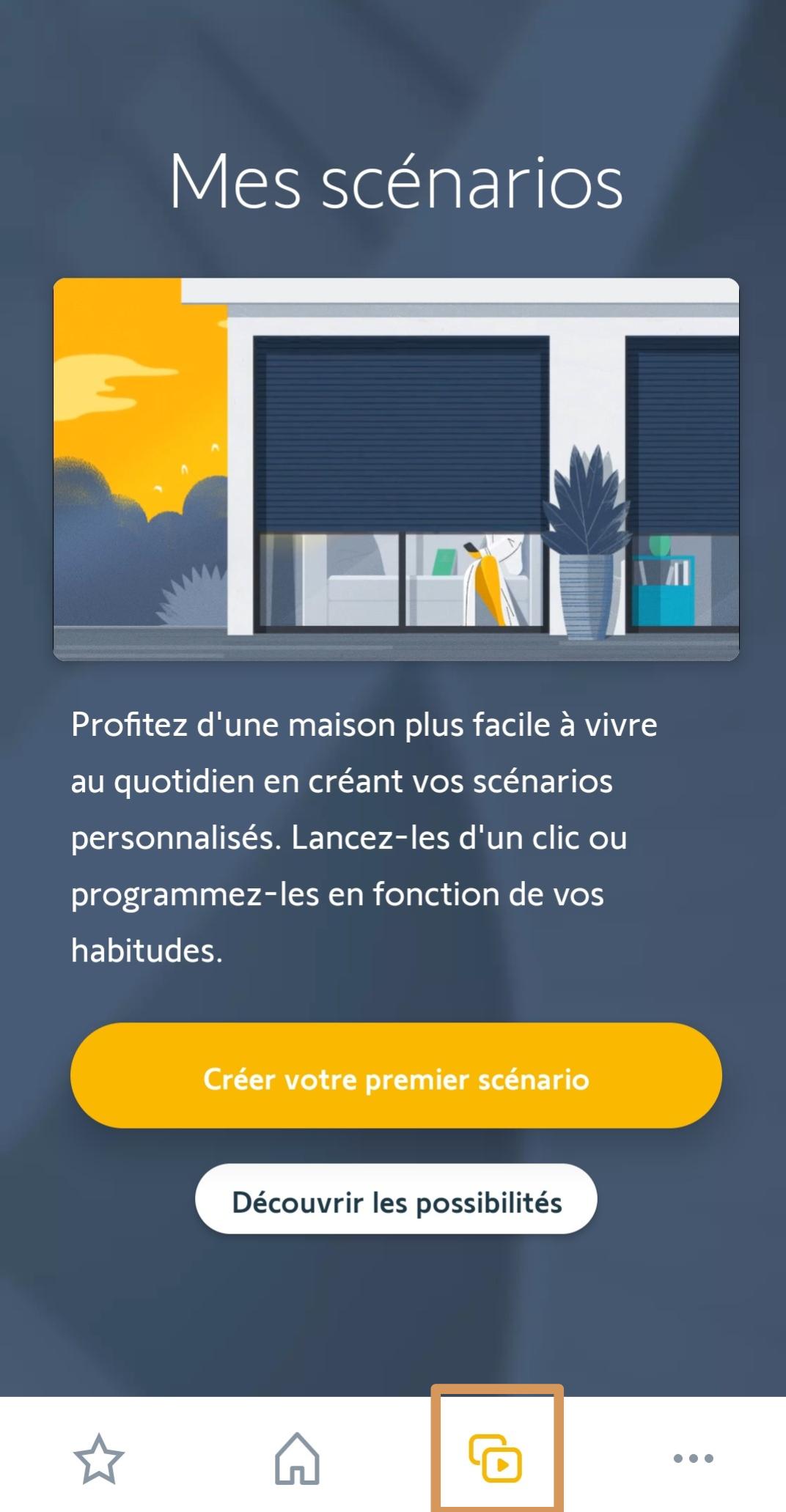786x1512 pixels.
Task: Go to the home tab
Action: 297,1458
